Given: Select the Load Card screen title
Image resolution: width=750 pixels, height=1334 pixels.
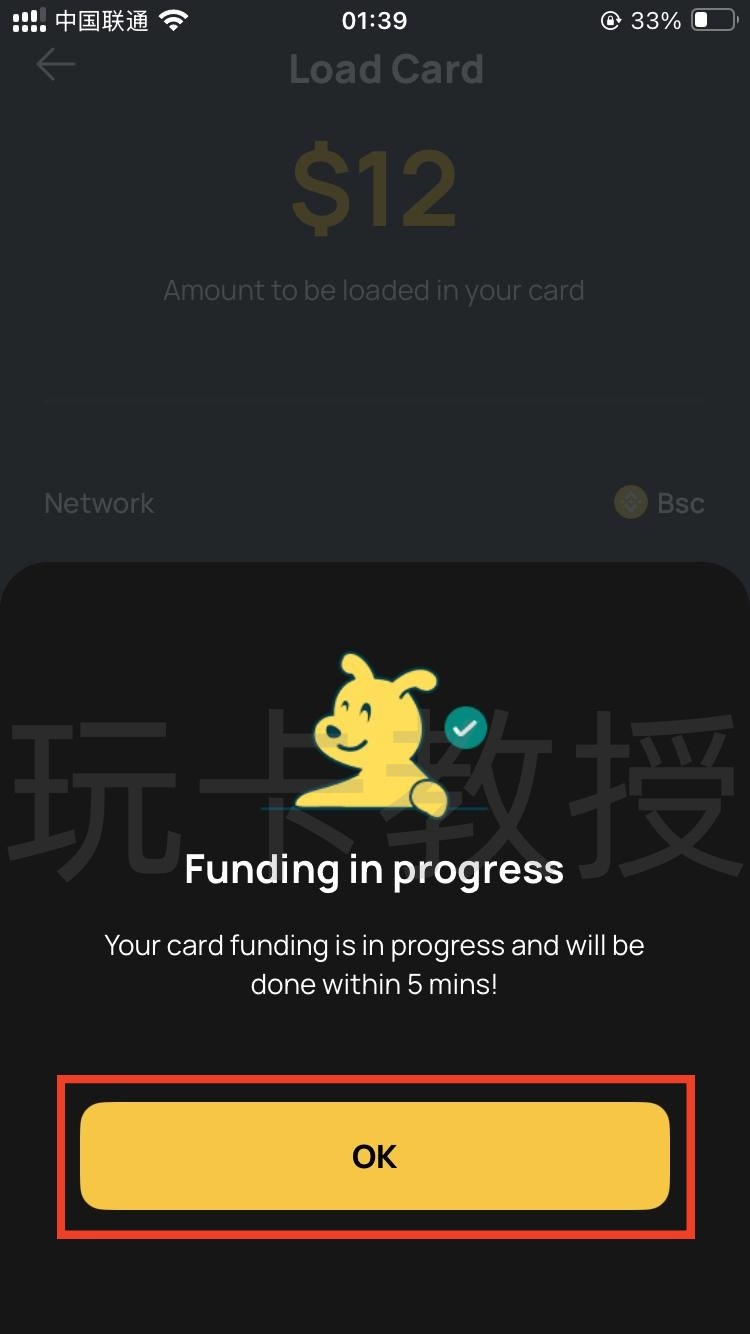Looking at the screenshot, I should click(385, 68).
